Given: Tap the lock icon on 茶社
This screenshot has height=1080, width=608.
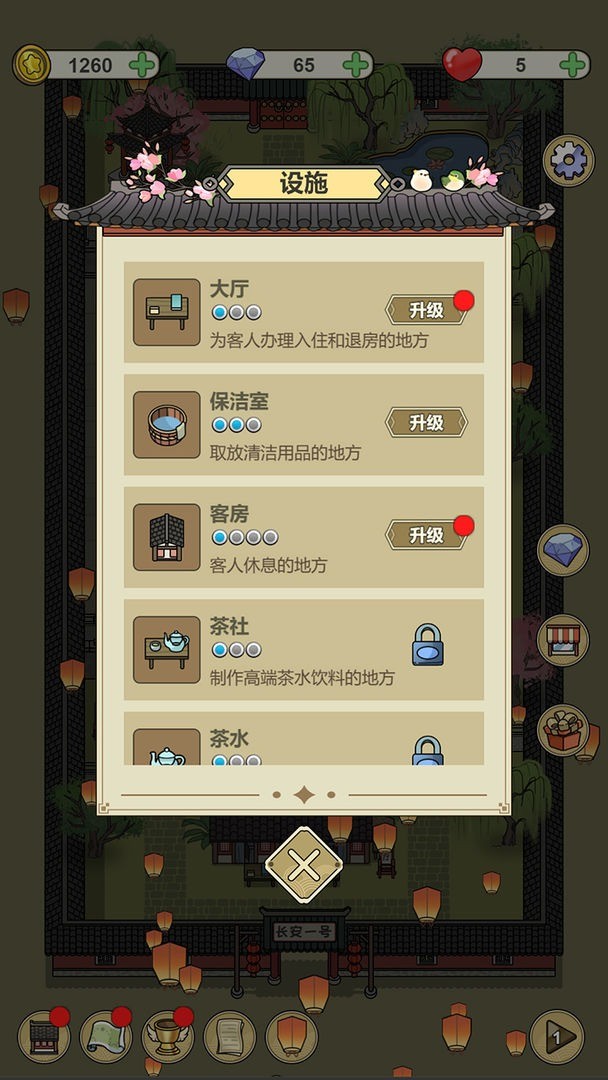Looking at the screenshot, I should [x=427, y=646].
